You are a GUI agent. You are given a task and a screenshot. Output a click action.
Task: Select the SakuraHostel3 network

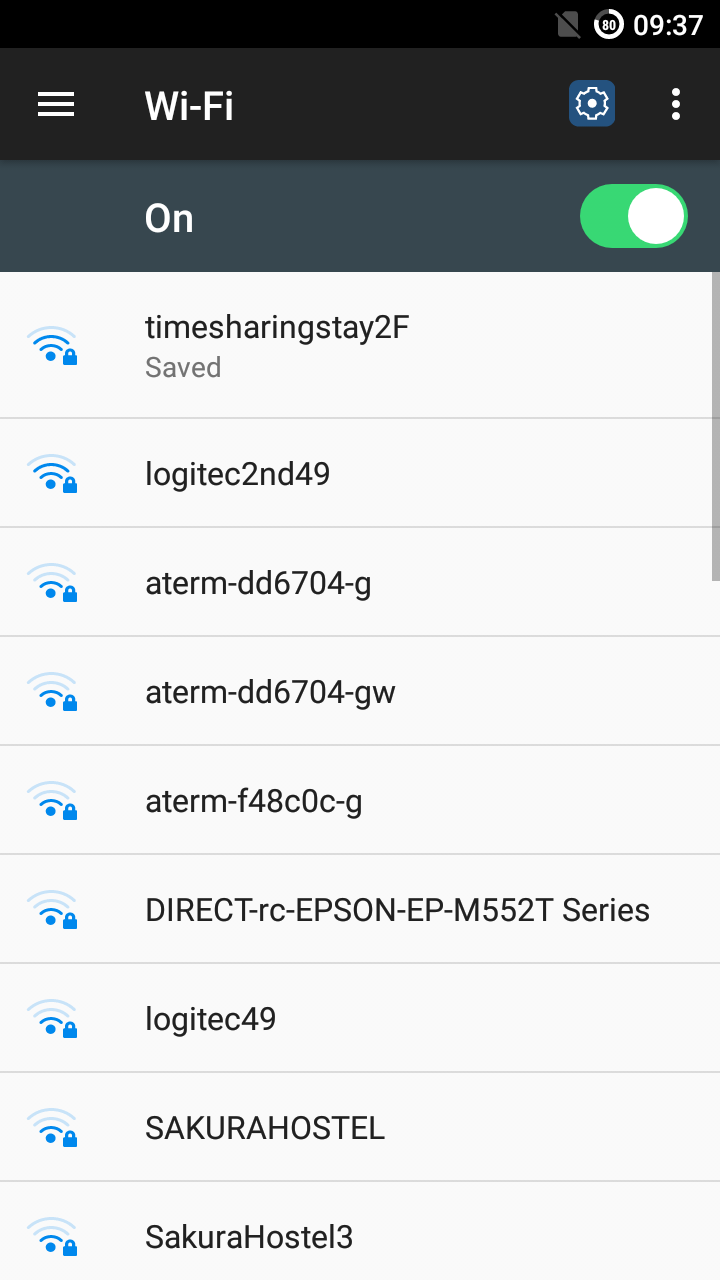point(360,1231)
